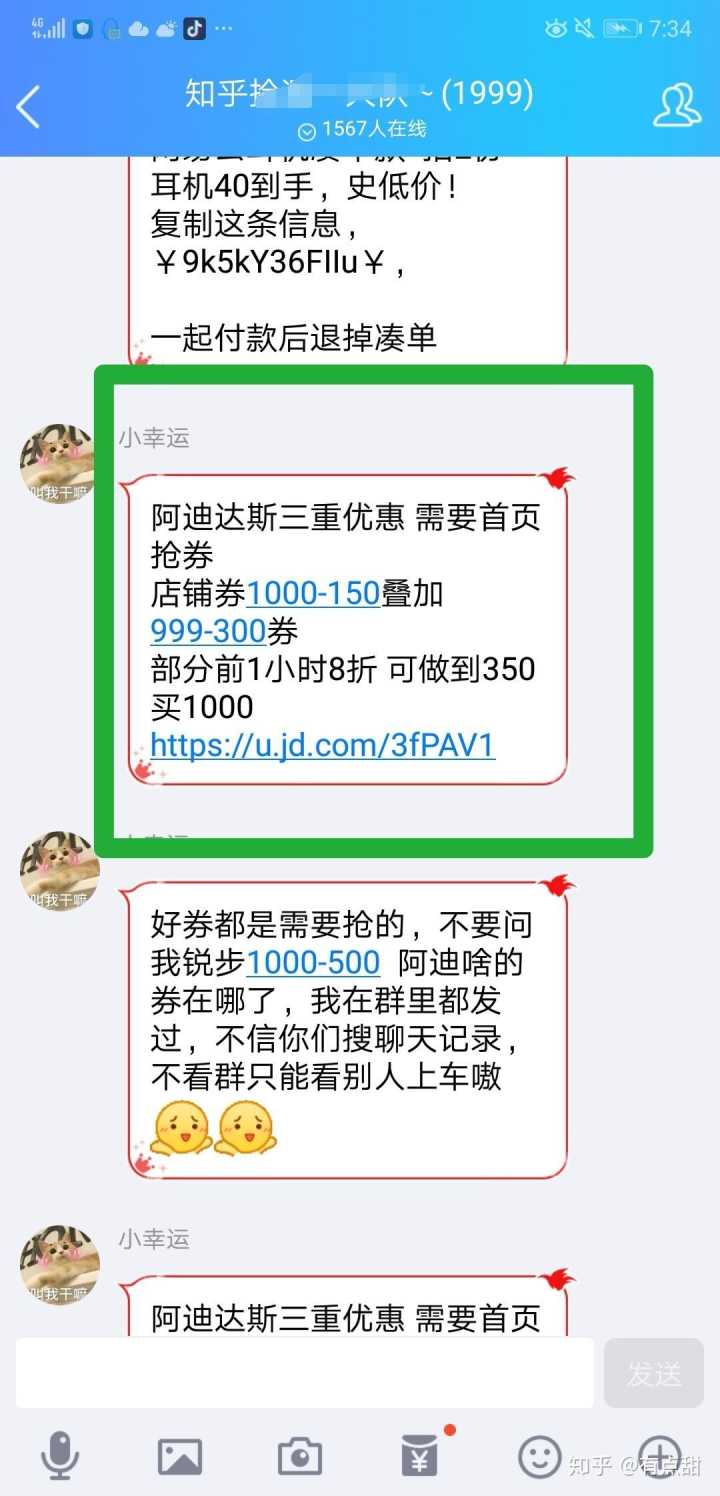Open the 1000-150 shop coupon link
Viewport: 720px width, 1496px height.
(x=313, y=594)
